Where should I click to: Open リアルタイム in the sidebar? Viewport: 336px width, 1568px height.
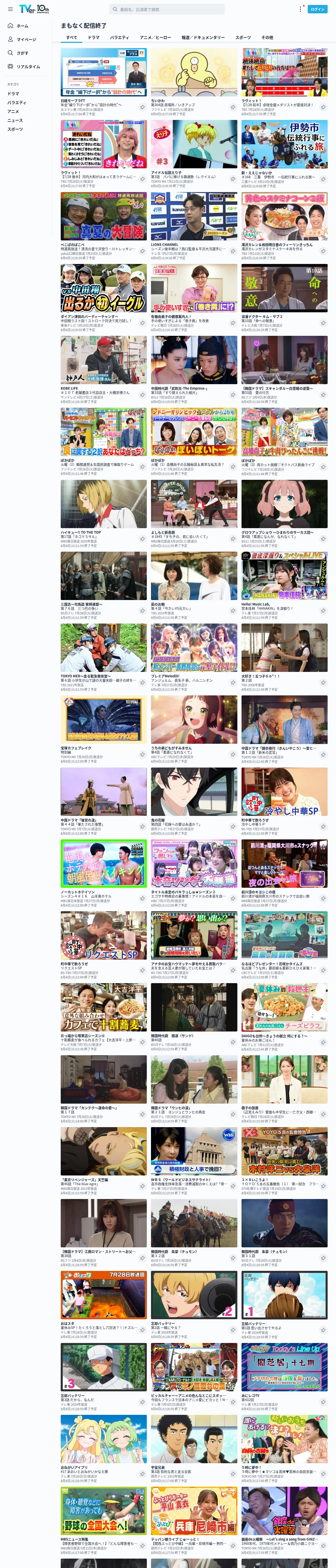[24, 66]
